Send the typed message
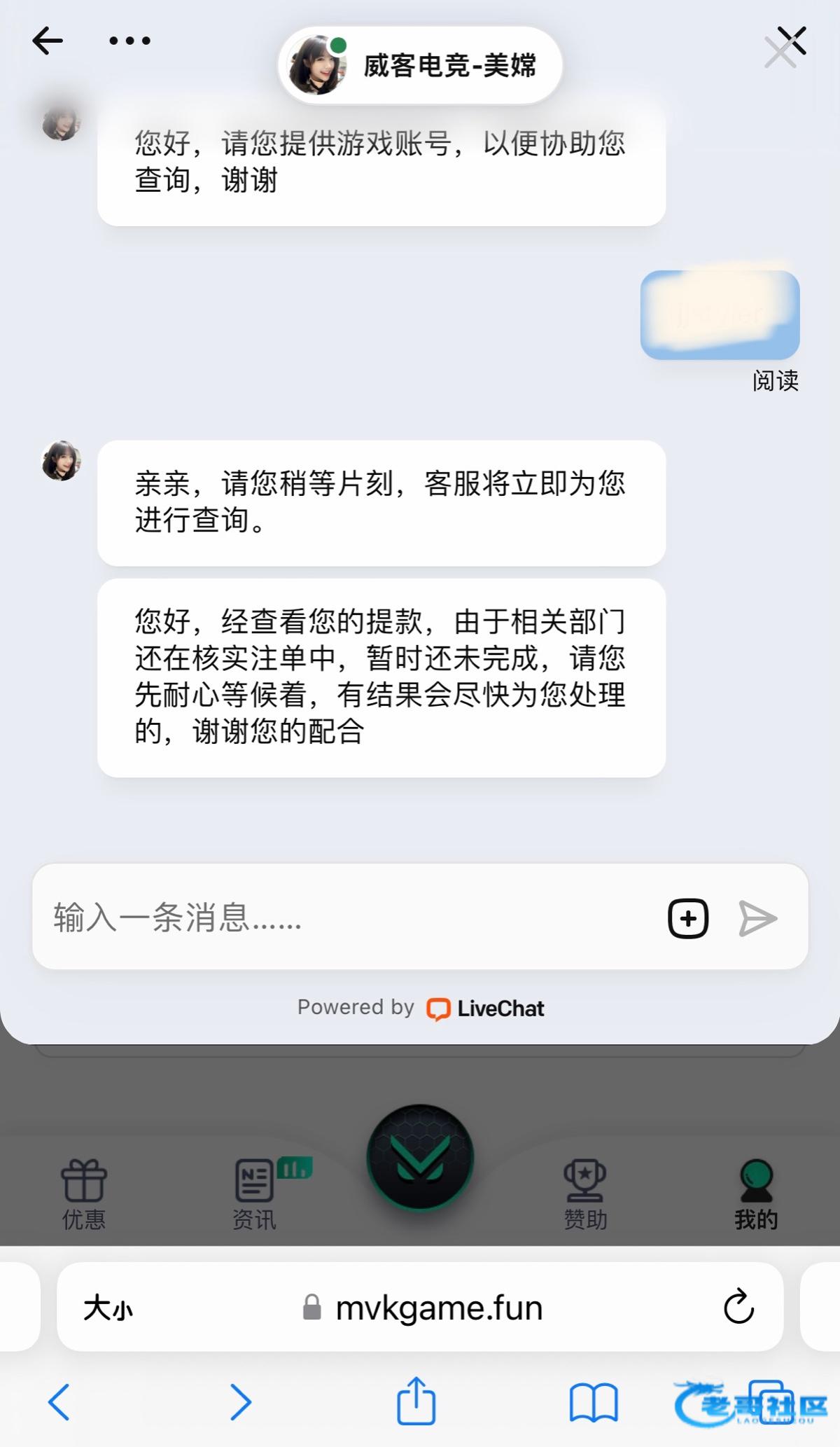 [757, 918]
